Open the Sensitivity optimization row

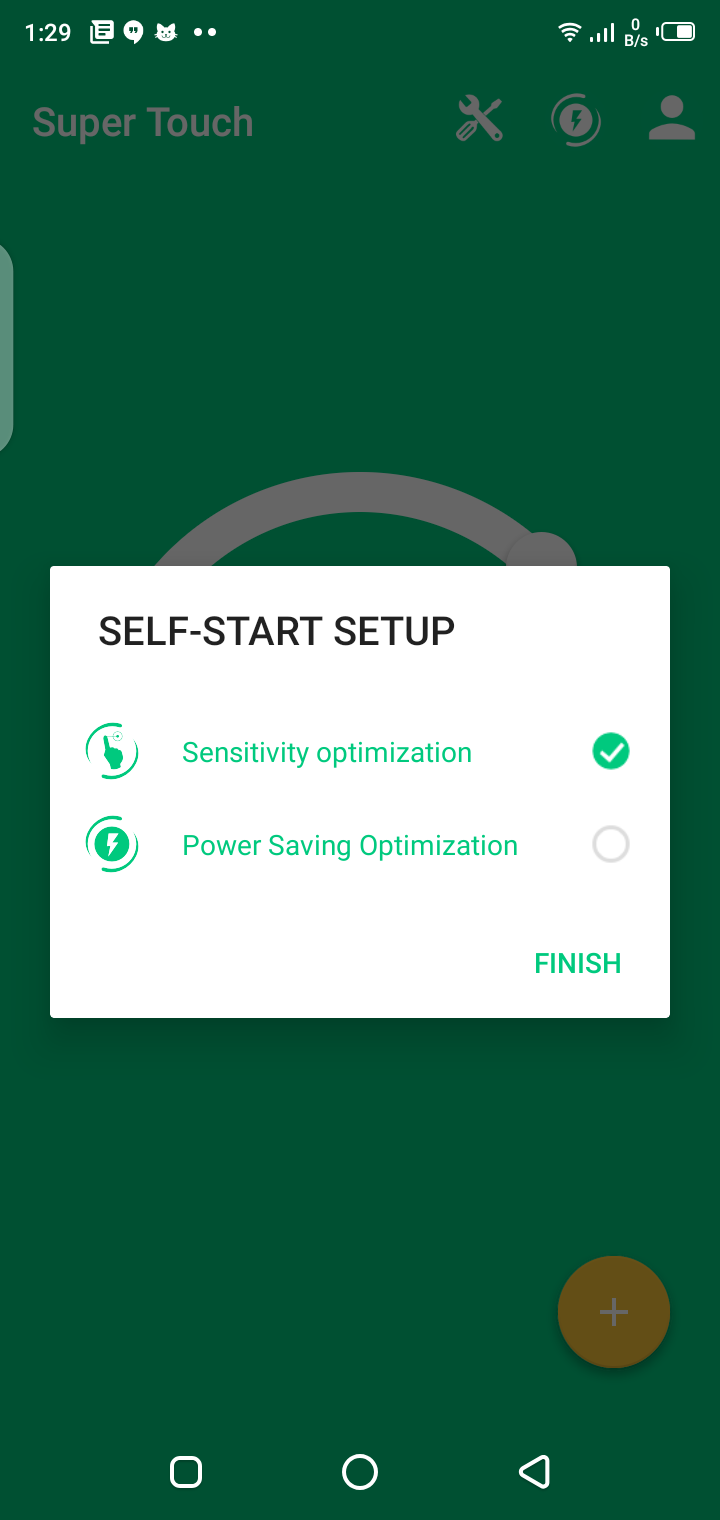(326, 752)
